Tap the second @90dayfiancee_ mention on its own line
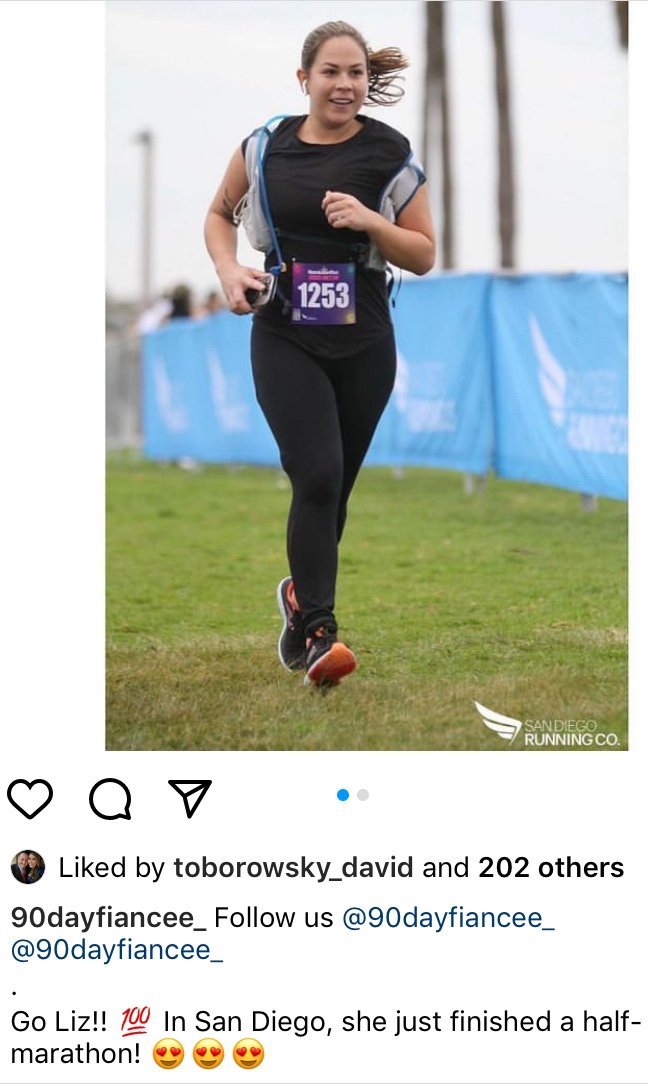Viewport: 648px width, 1086px height. click(117, 950)
